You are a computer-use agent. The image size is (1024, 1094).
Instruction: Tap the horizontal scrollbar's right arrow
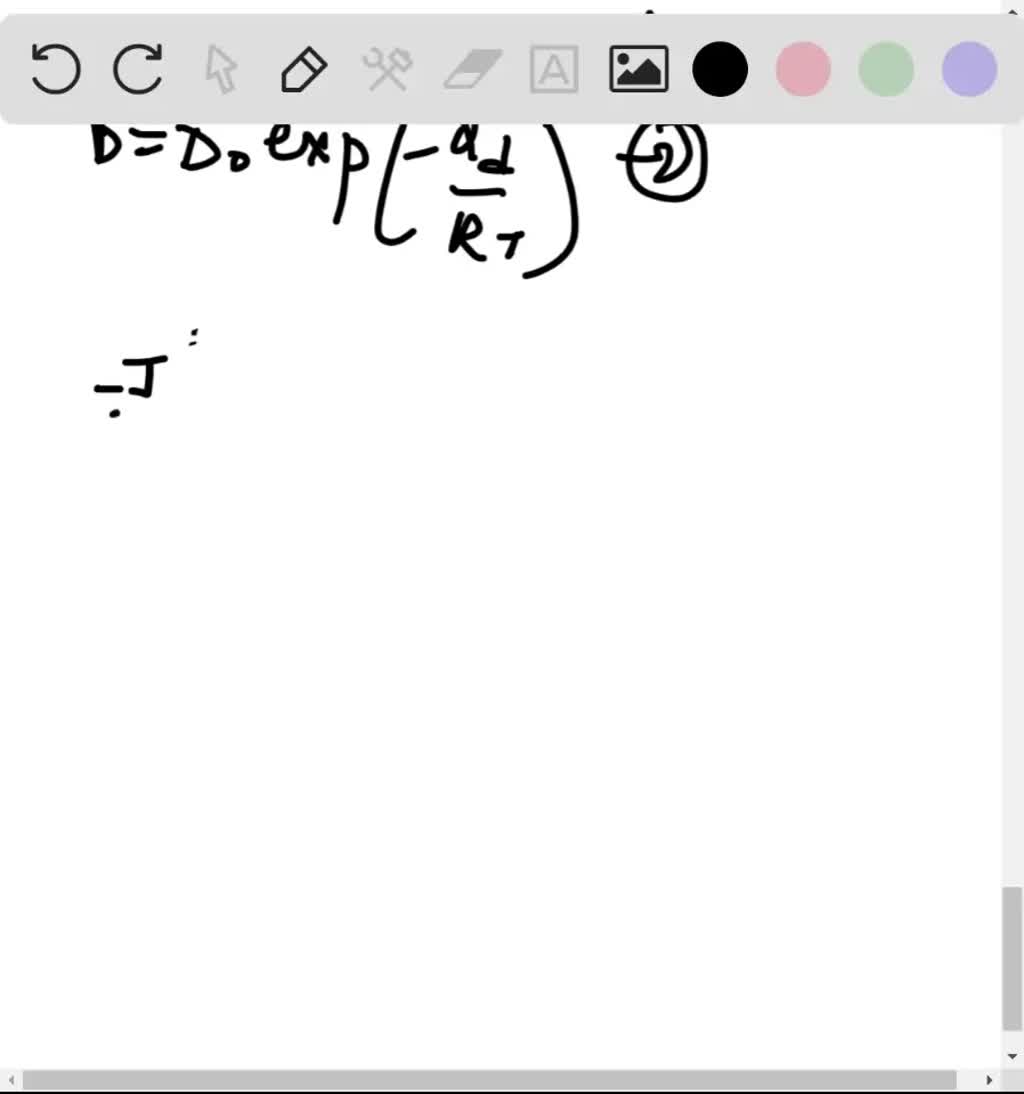(990, 1081)
